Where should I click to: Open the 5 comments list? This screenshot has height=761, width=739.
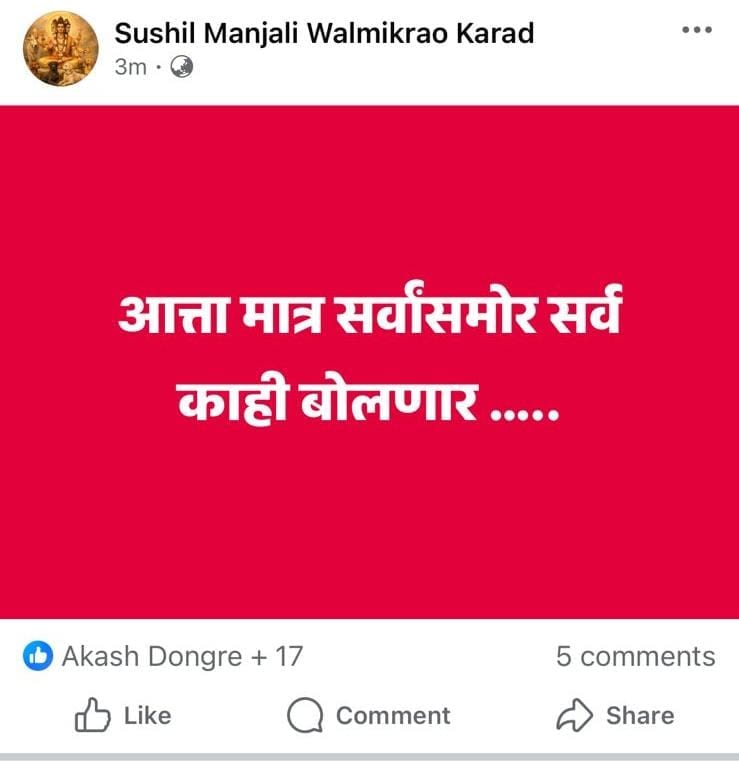pyautogui.click(x=635, y=656)
